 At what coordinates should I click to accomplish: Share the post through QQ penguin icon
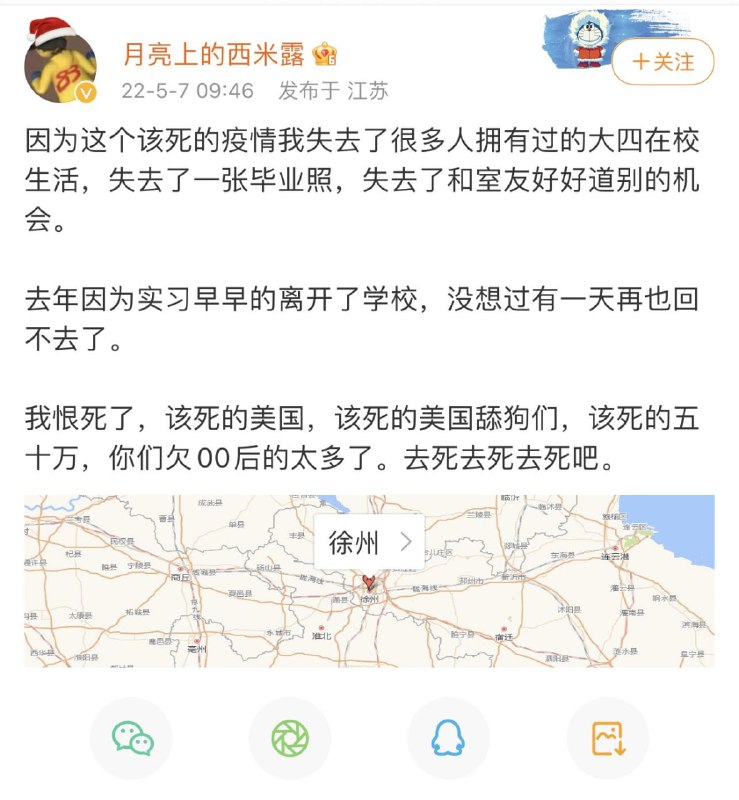[x=449, y=735]
